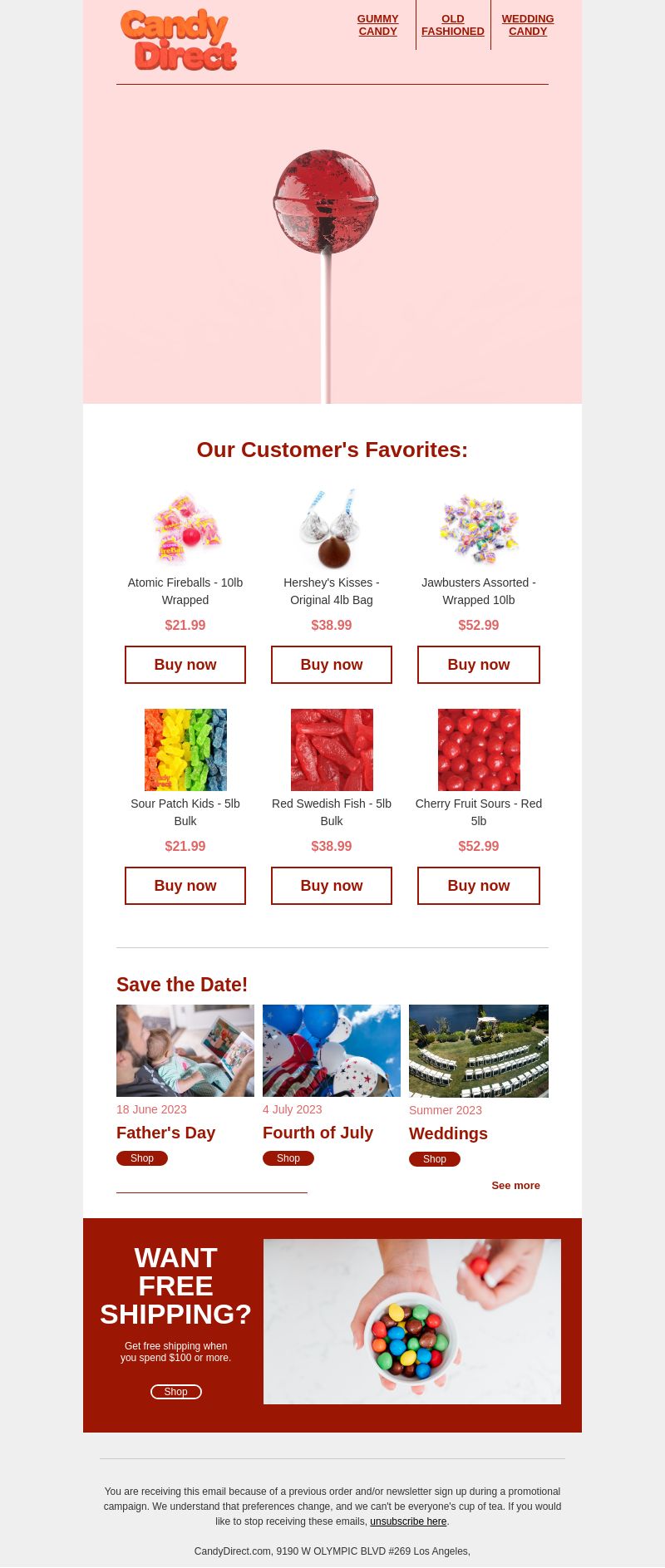Tap See more events
The image size is (665, 1568).
[515, 1186]
